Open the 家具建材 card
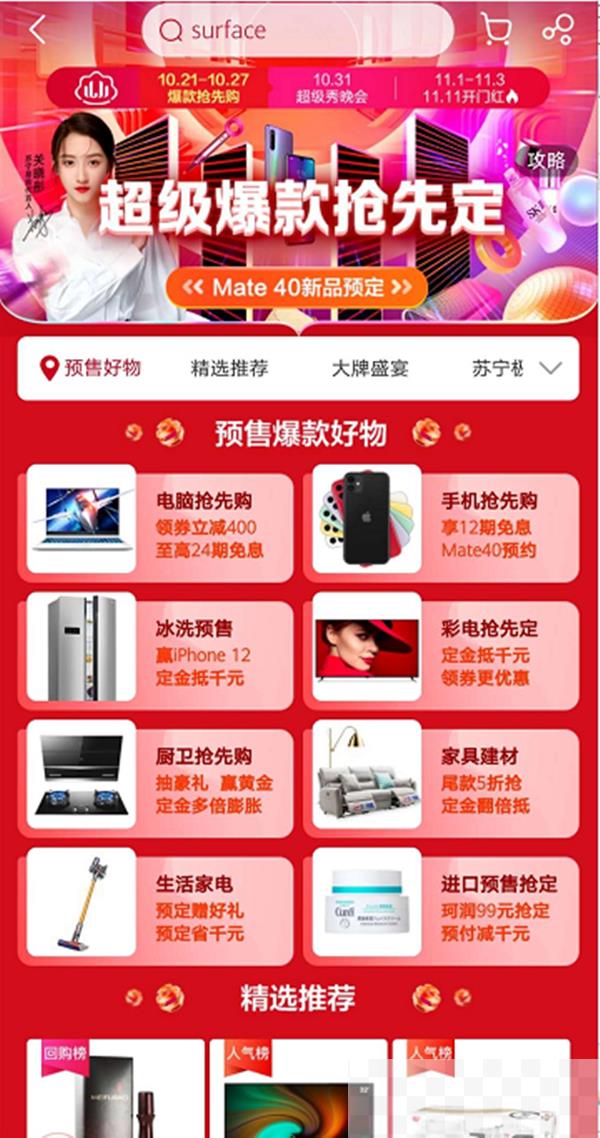 (x=444, y=778)
